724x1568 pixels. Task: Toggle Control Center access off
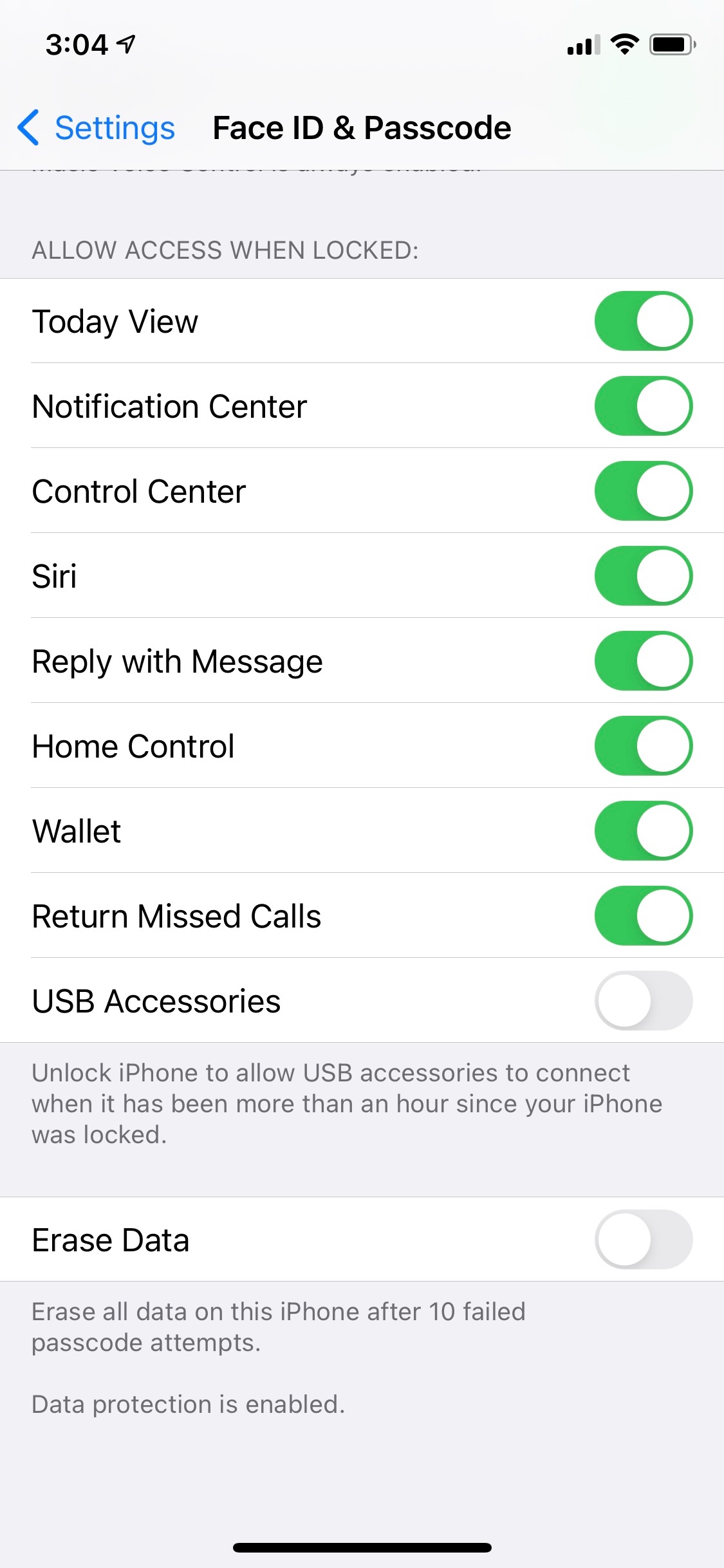(644, 491)
